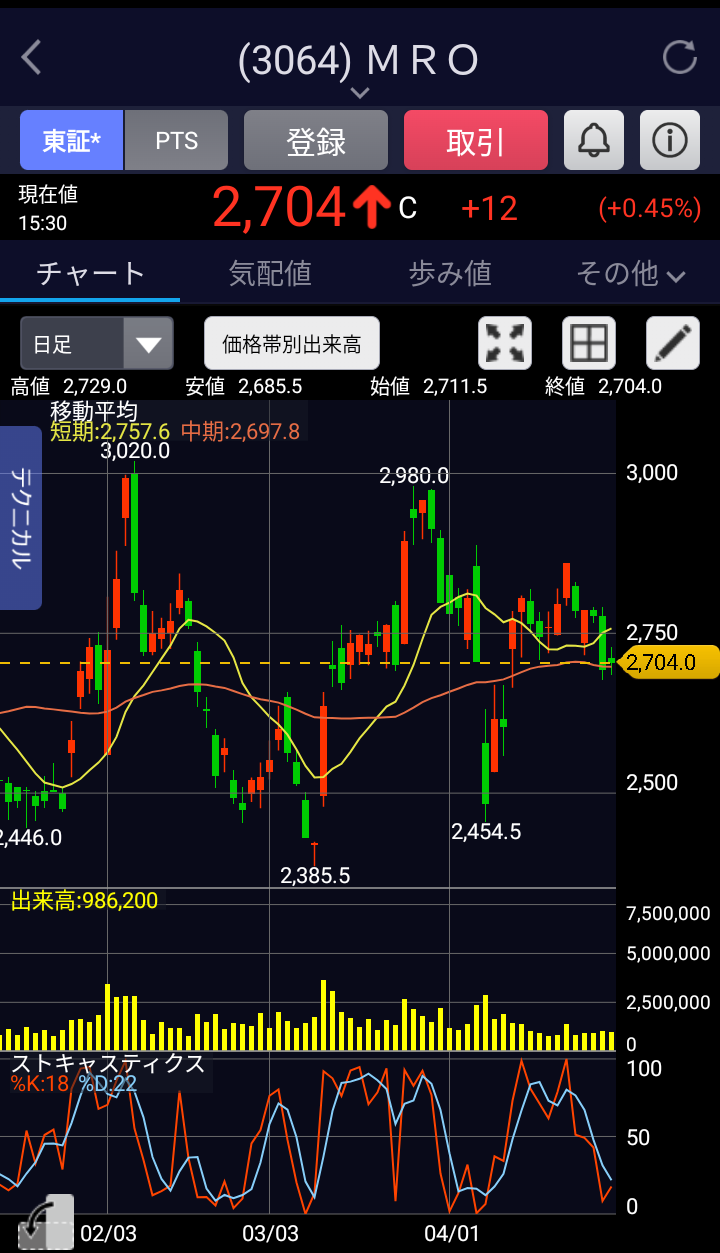720x1253 pixels.
Task: Open the pencil drawing tool
Action: [673, 344]
